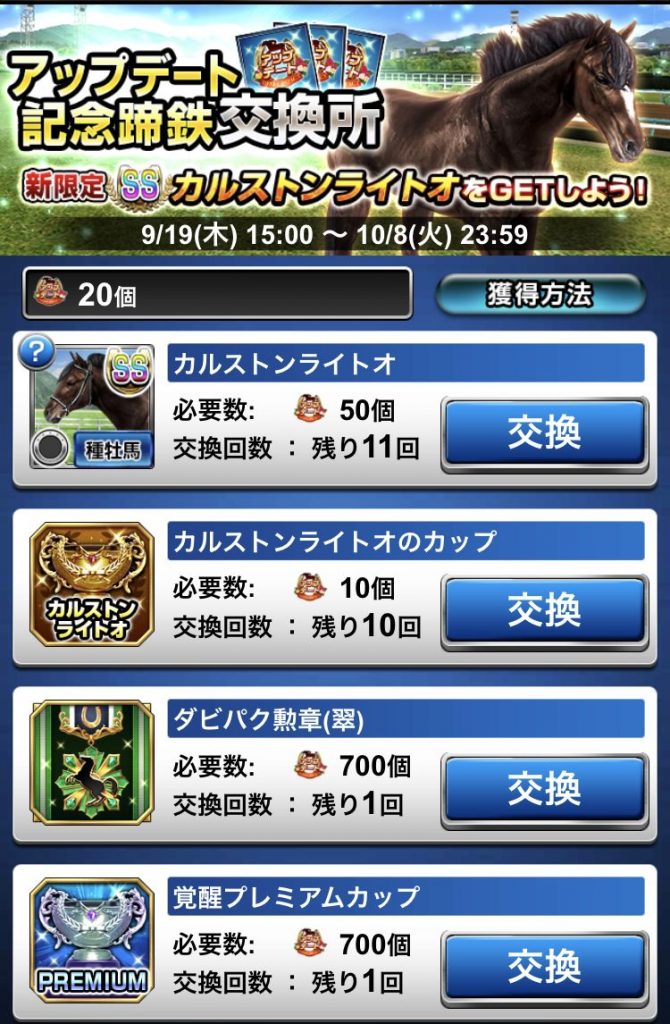This screenshot has height=1024, width=670.
Task: Open the カルストンライトオのカップ item icon
Action: (91, 583)
